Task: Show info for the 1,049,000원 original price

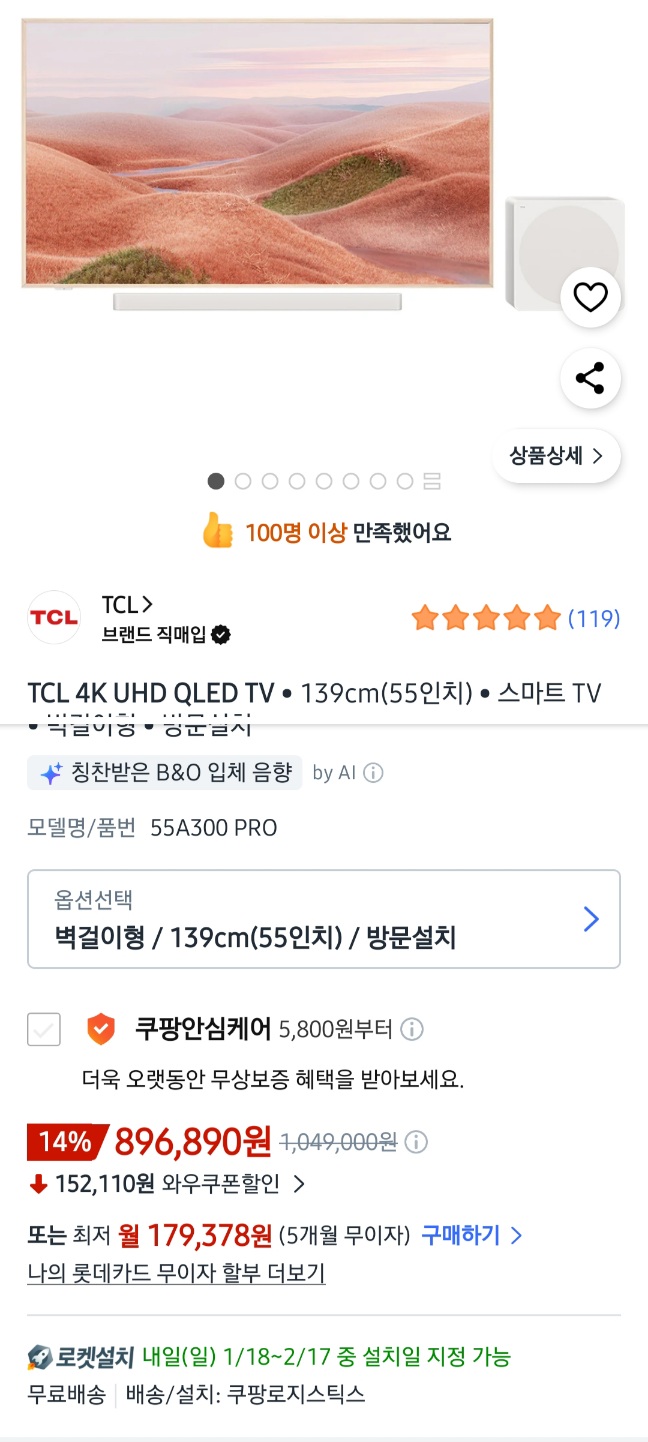Action: coord(416,1141)
